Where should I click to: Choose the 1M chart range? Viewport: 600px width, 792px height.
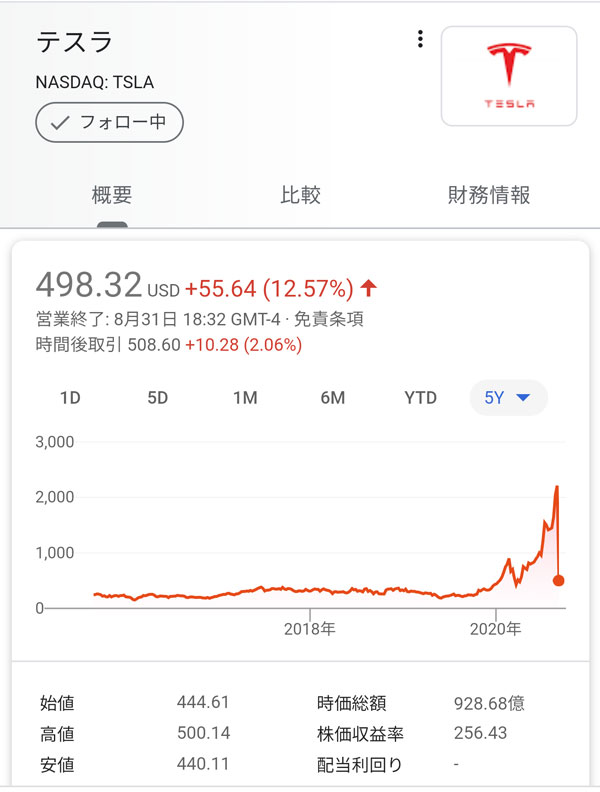[245, 398]
